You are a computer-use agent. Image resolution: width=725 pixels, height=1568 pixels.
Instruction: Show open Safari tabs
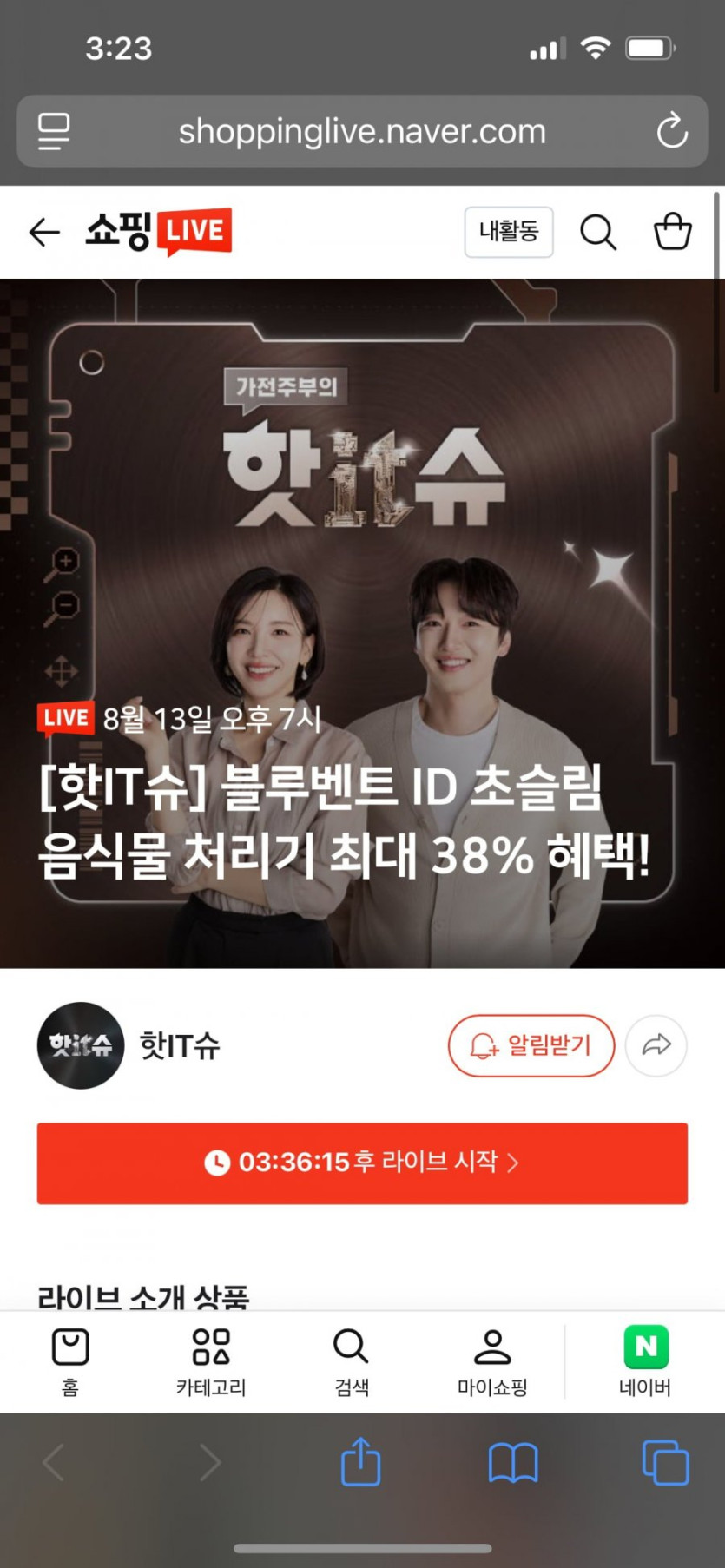[665, 1463]
